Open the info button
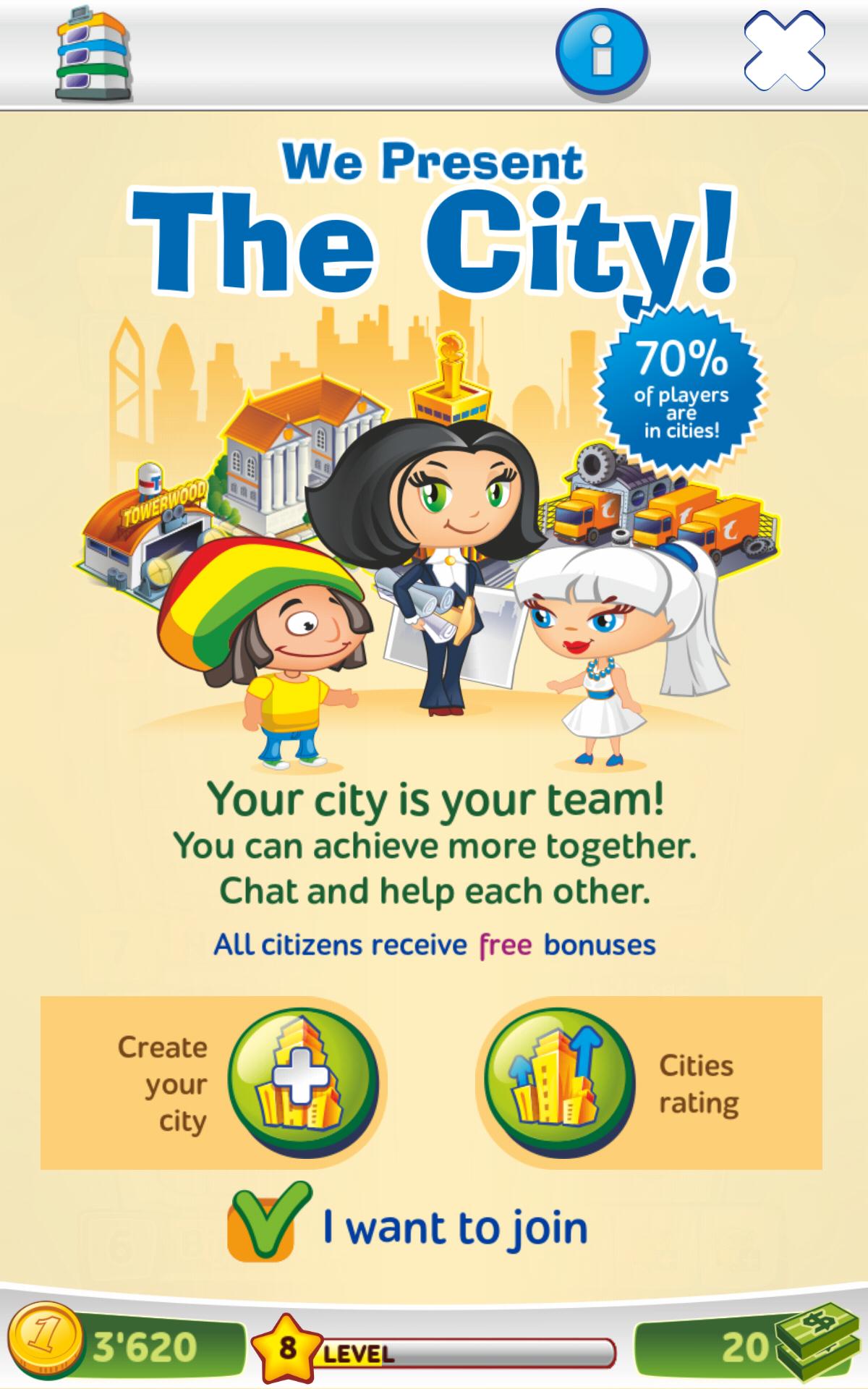Screen dimensions: 868x1389 tap(601, 54)
